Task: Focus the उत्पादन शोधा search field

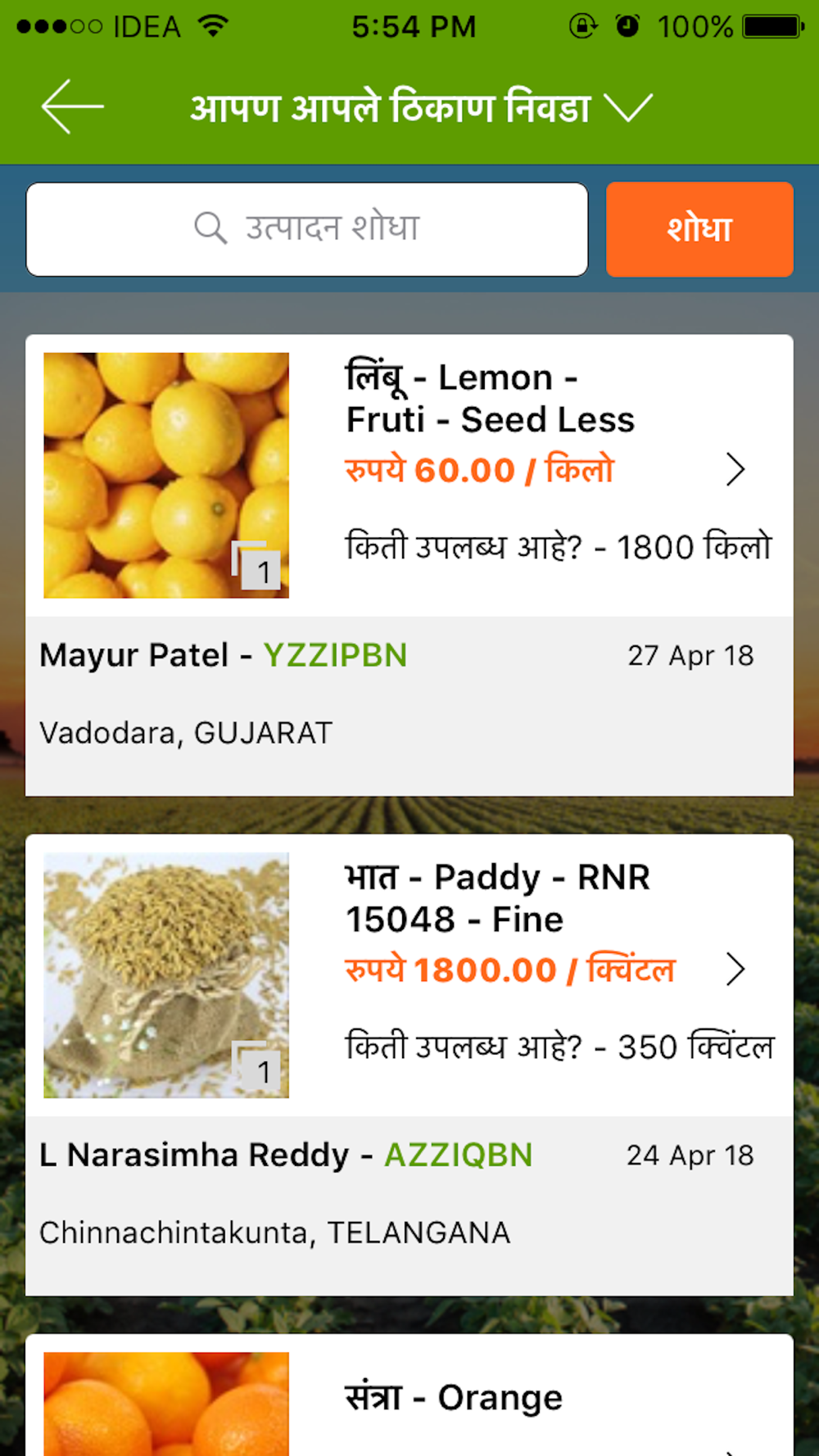Action: 307,228
